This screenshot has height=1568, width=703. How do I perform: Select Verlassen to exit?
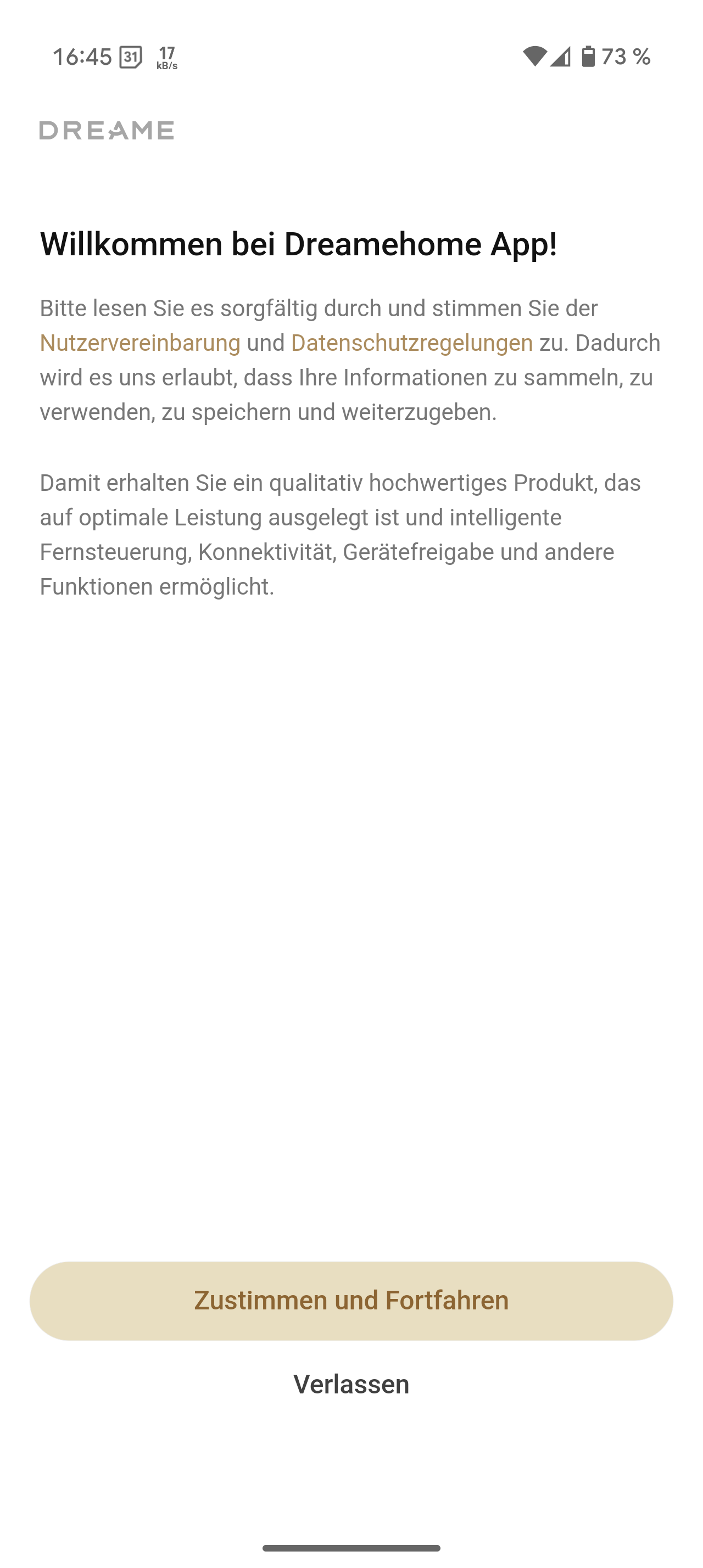351,1384
